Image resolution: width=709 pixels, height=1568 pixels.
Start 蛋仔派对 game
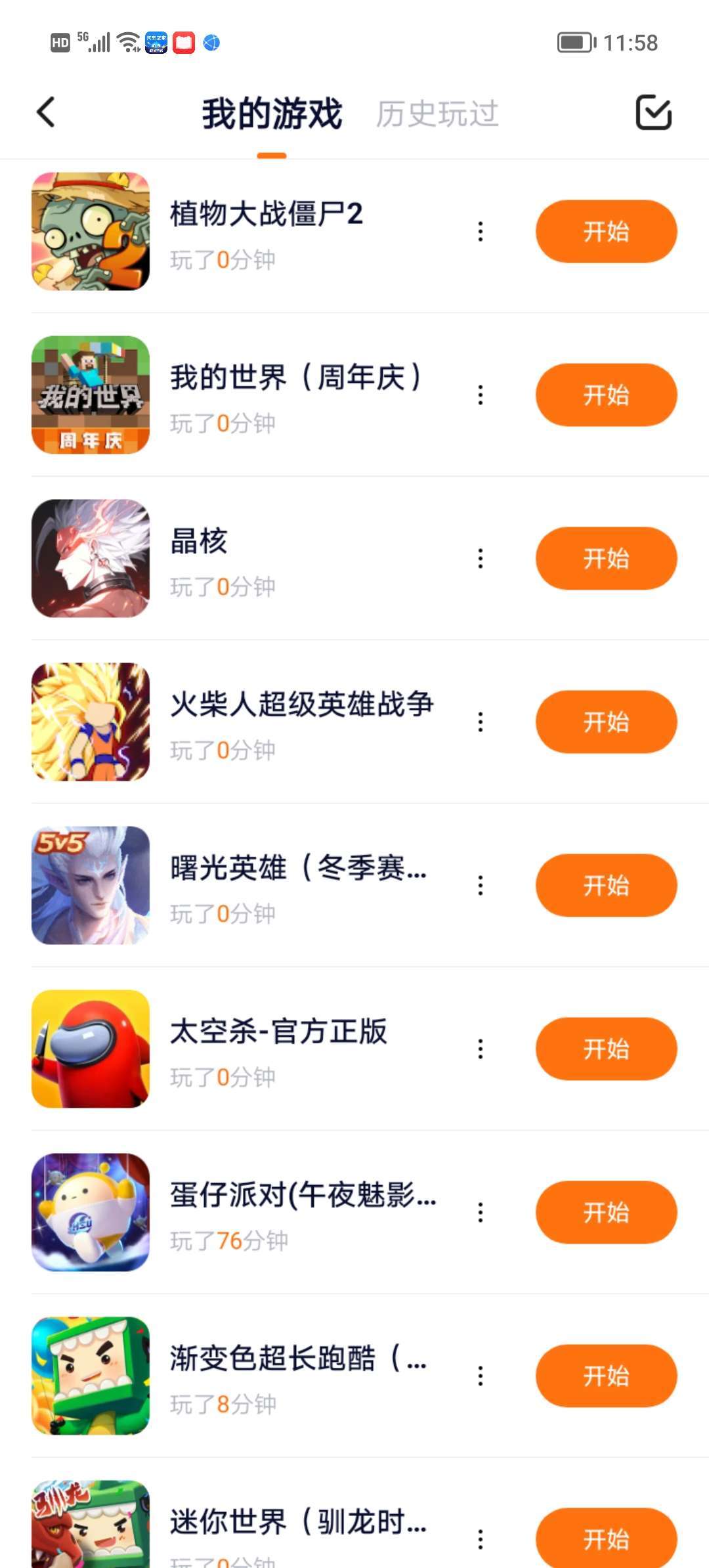[x=606, y=1213]
